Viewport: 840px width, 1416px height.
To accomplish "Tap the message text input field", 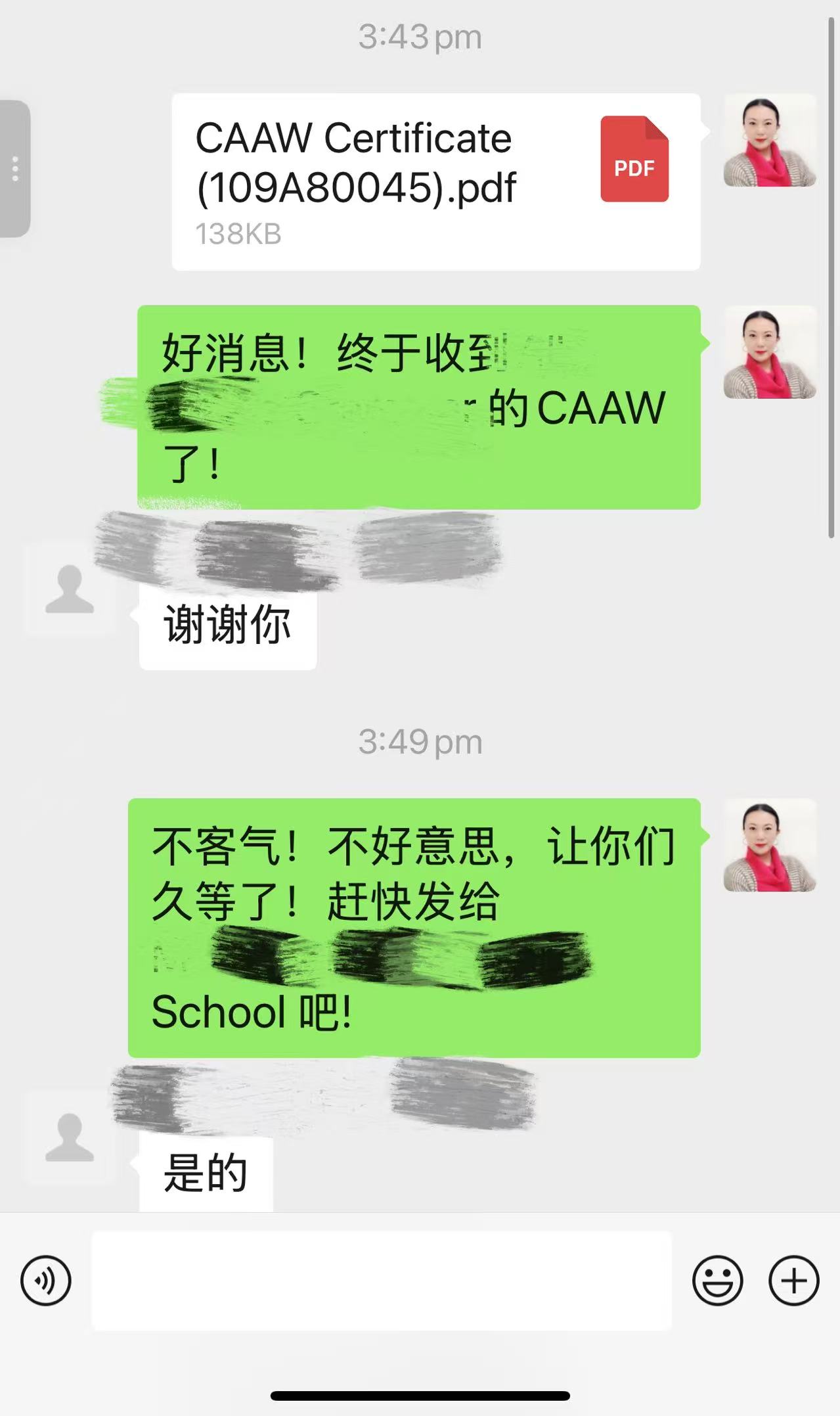I will point(381,1281).
